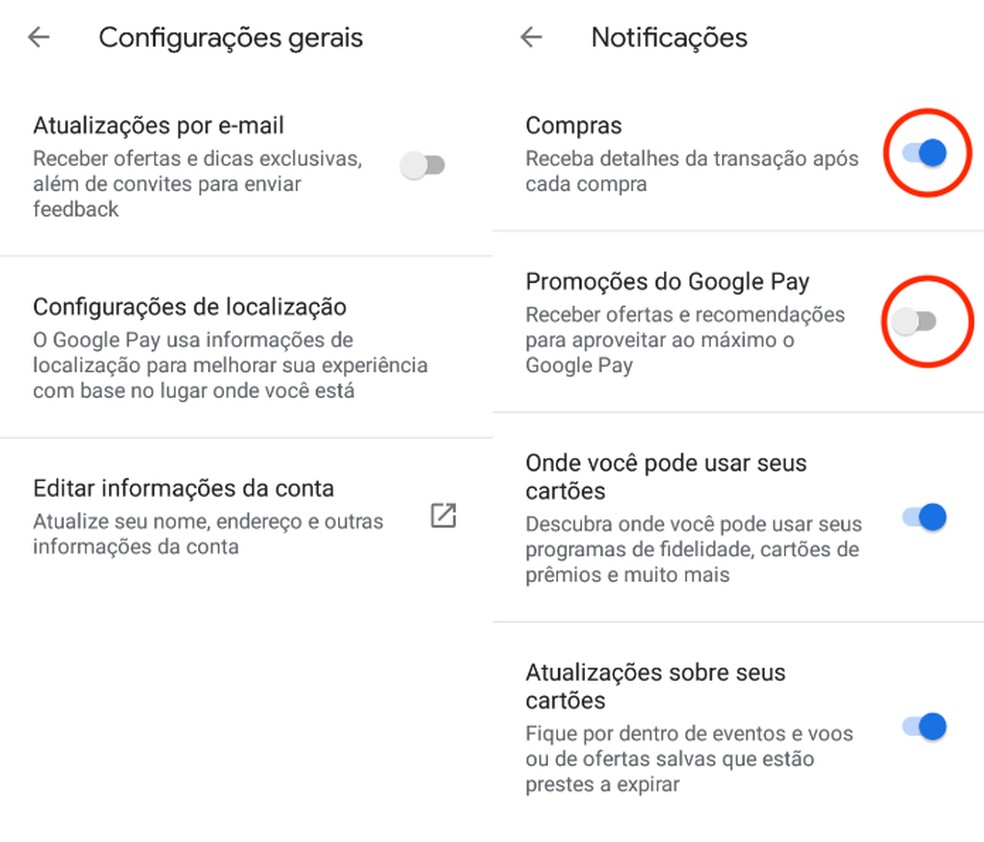Disable Onde você pode usar seus cartões
The width and height of the screenshot is (984, 842).
925,517
